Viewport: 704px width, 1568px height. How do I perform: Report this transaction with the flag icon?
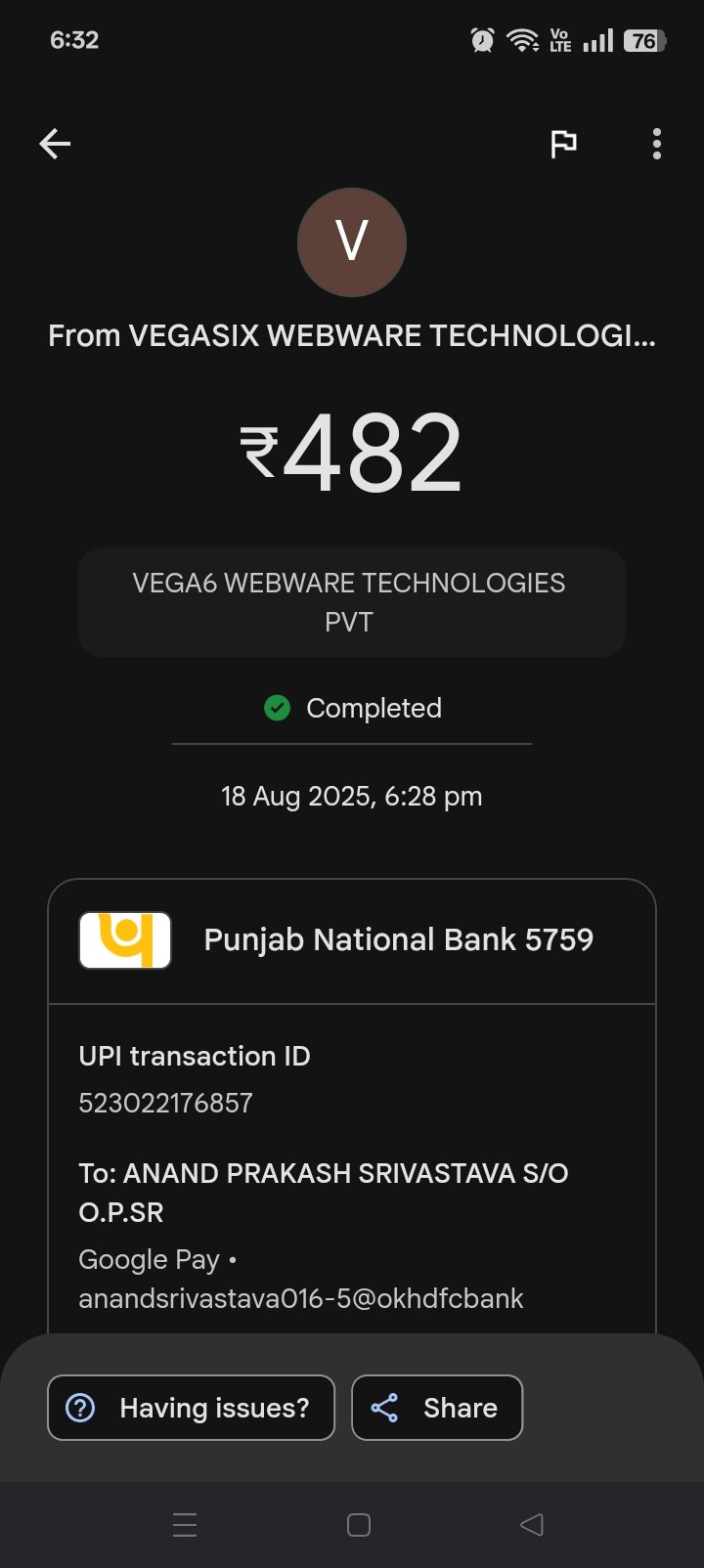point(563,145)
